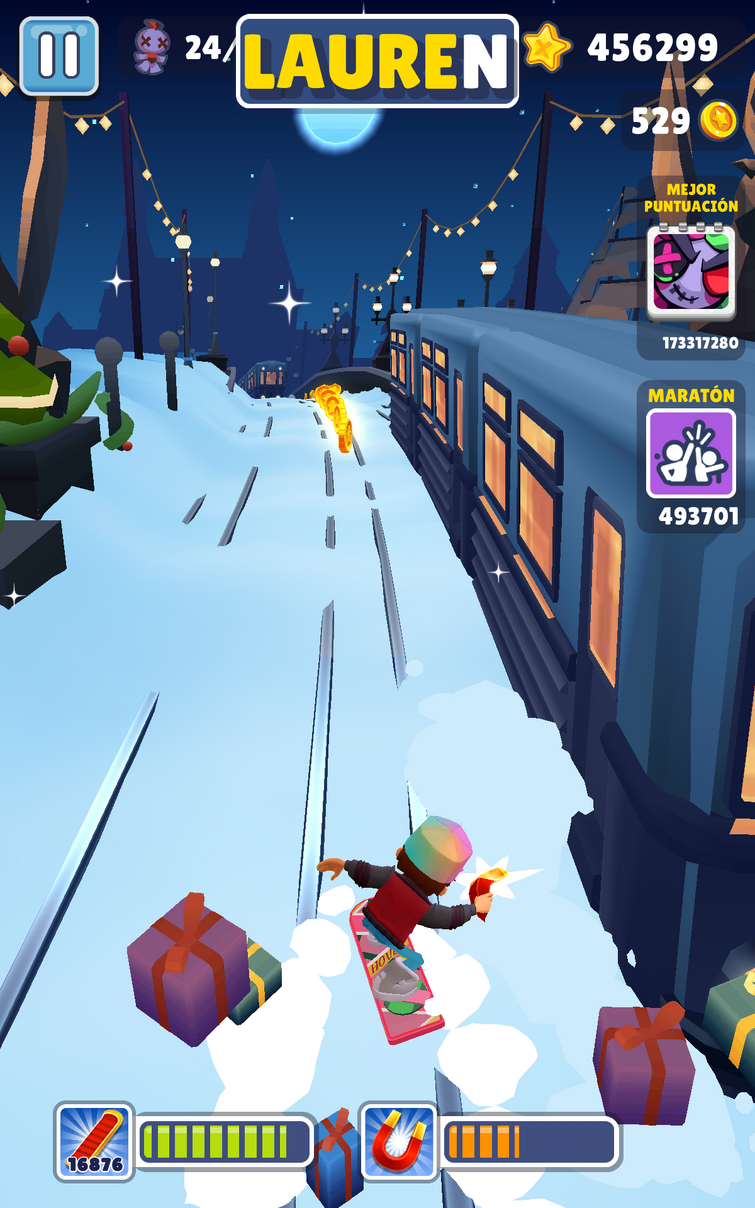Viewport: 755px width, 1208px height.
Task: Pause the running game
Action: click(x=59, y=56)
